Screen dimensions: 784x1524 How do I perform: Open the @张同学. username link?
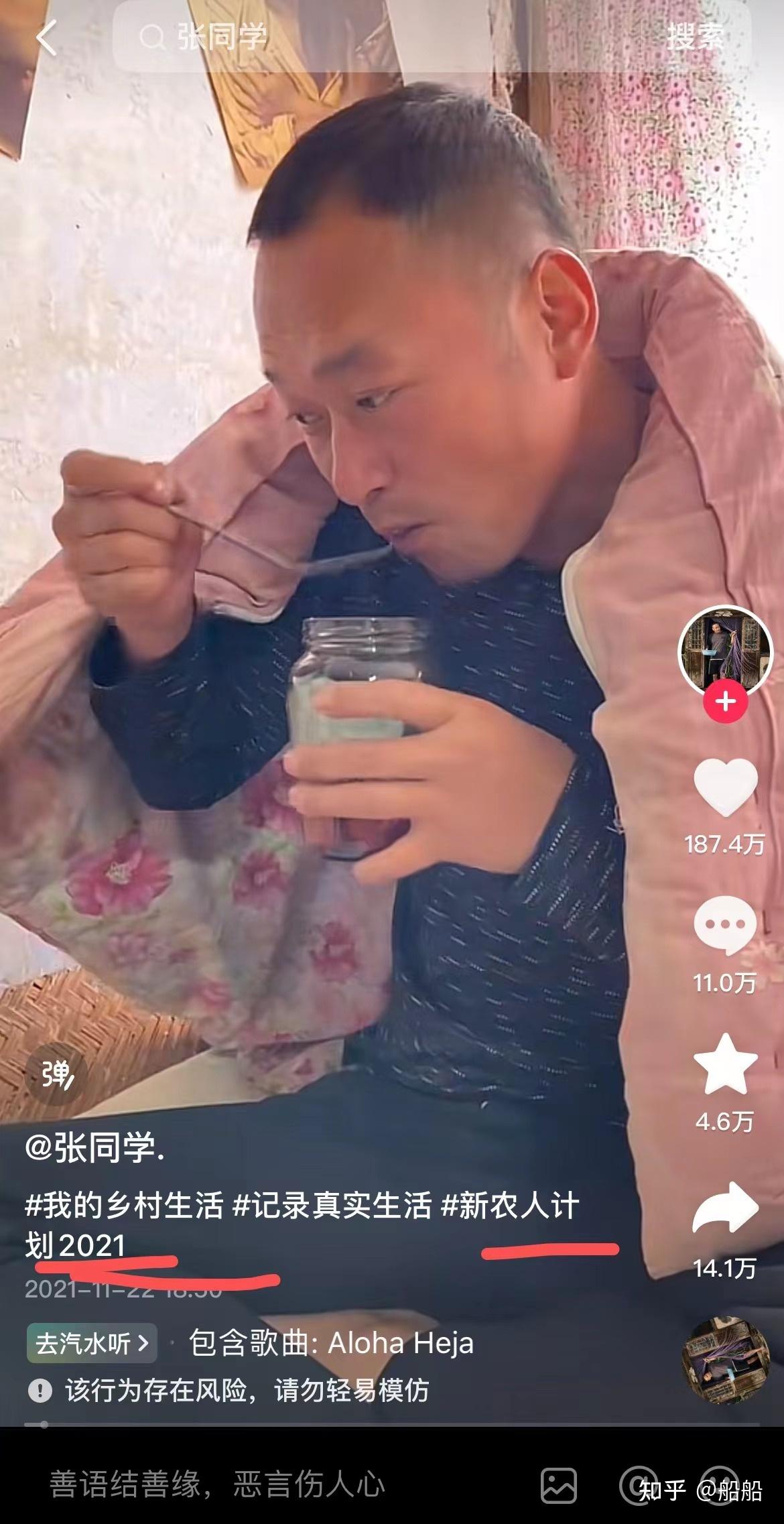pyautogui.click(x=94, y=1147)
